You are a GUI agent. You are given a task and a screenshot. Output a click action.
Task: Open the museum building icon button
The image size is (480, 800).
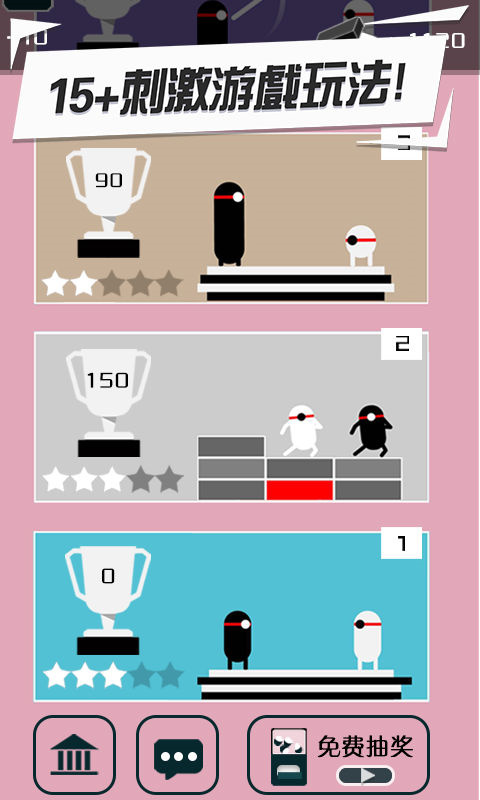[74, 755]
